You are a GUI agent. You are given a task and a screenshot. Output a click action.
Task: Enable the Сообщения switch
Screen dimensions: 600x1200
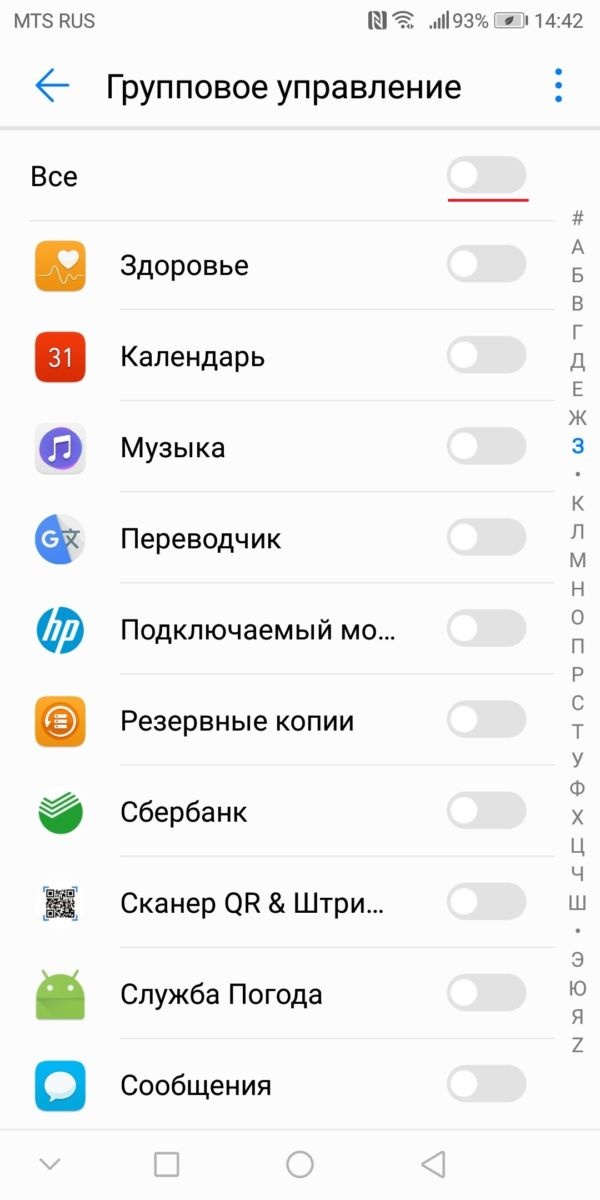pos(487,1085)
